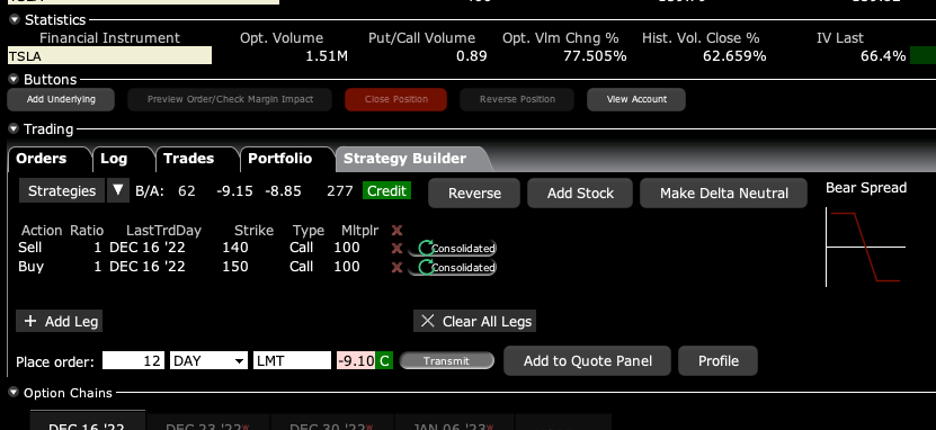This screenshot has width=936, height=430.
Task: Tap the Reverse Position button
Action: point(517,99)
